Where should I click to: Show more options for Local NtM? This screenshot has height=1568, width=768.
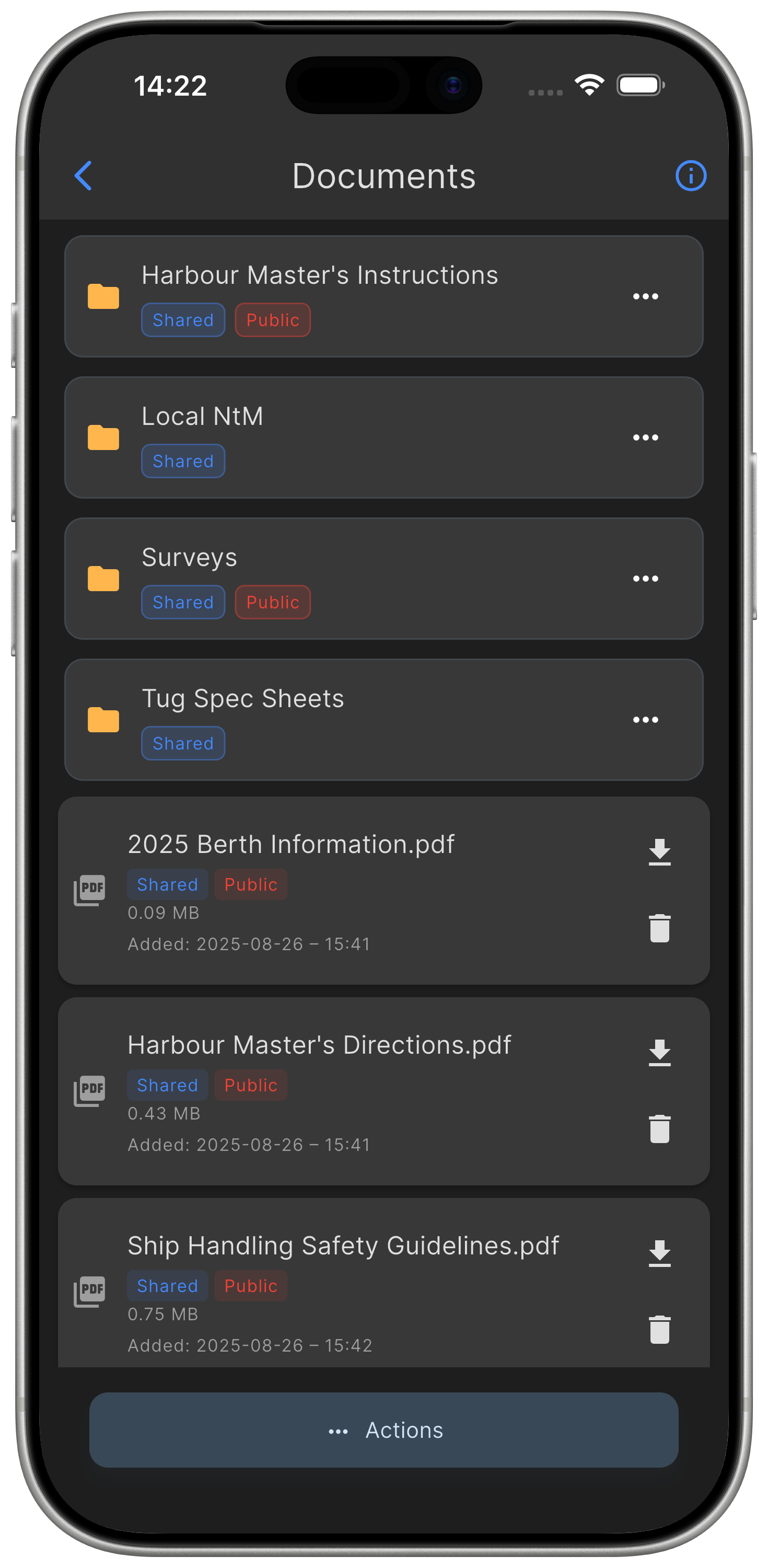(x=645, y=437)
